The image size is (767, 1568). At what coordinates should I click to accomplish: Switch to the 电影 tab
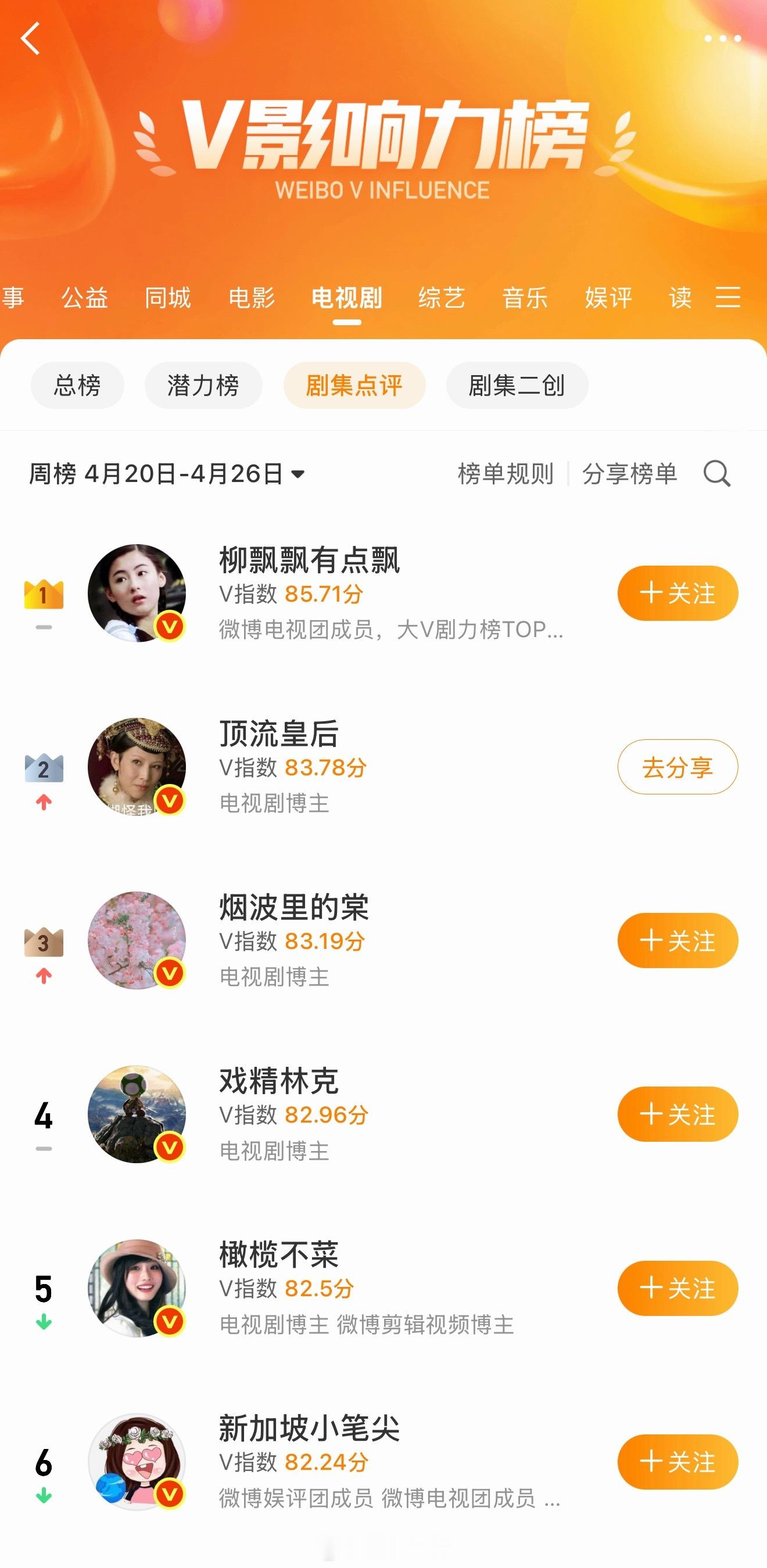(x=251, y=298)
